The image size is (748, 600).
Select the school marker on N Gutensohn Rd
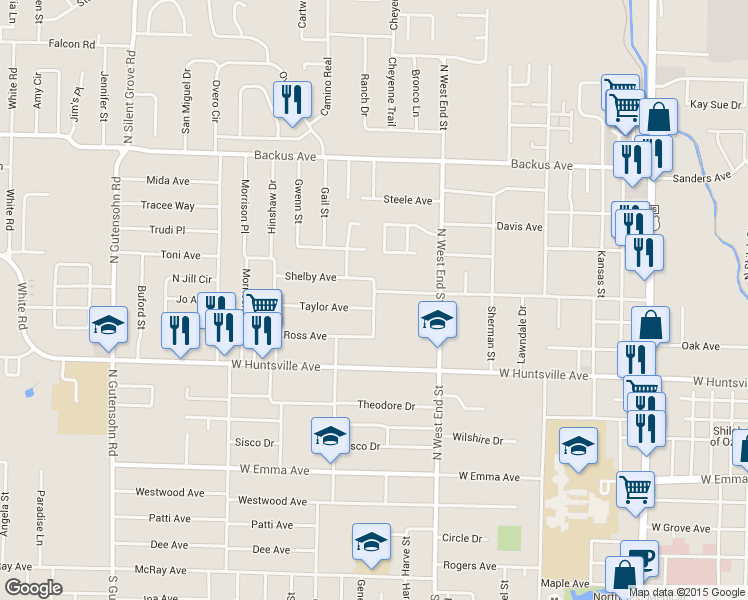pos(108,325)
